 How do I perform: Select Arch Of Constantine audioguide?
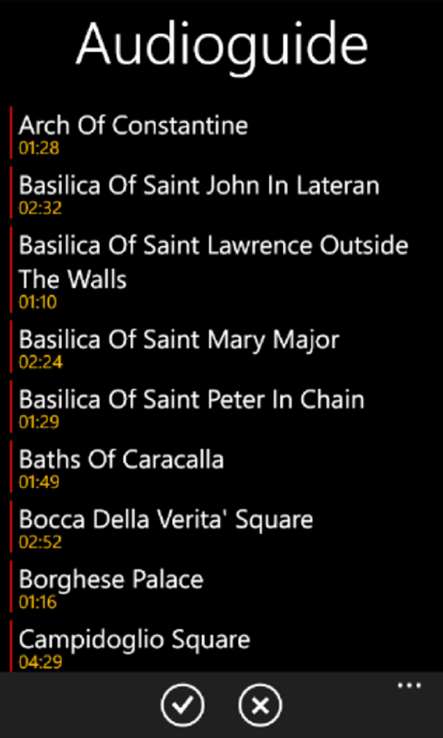click(x=221, y=133)
